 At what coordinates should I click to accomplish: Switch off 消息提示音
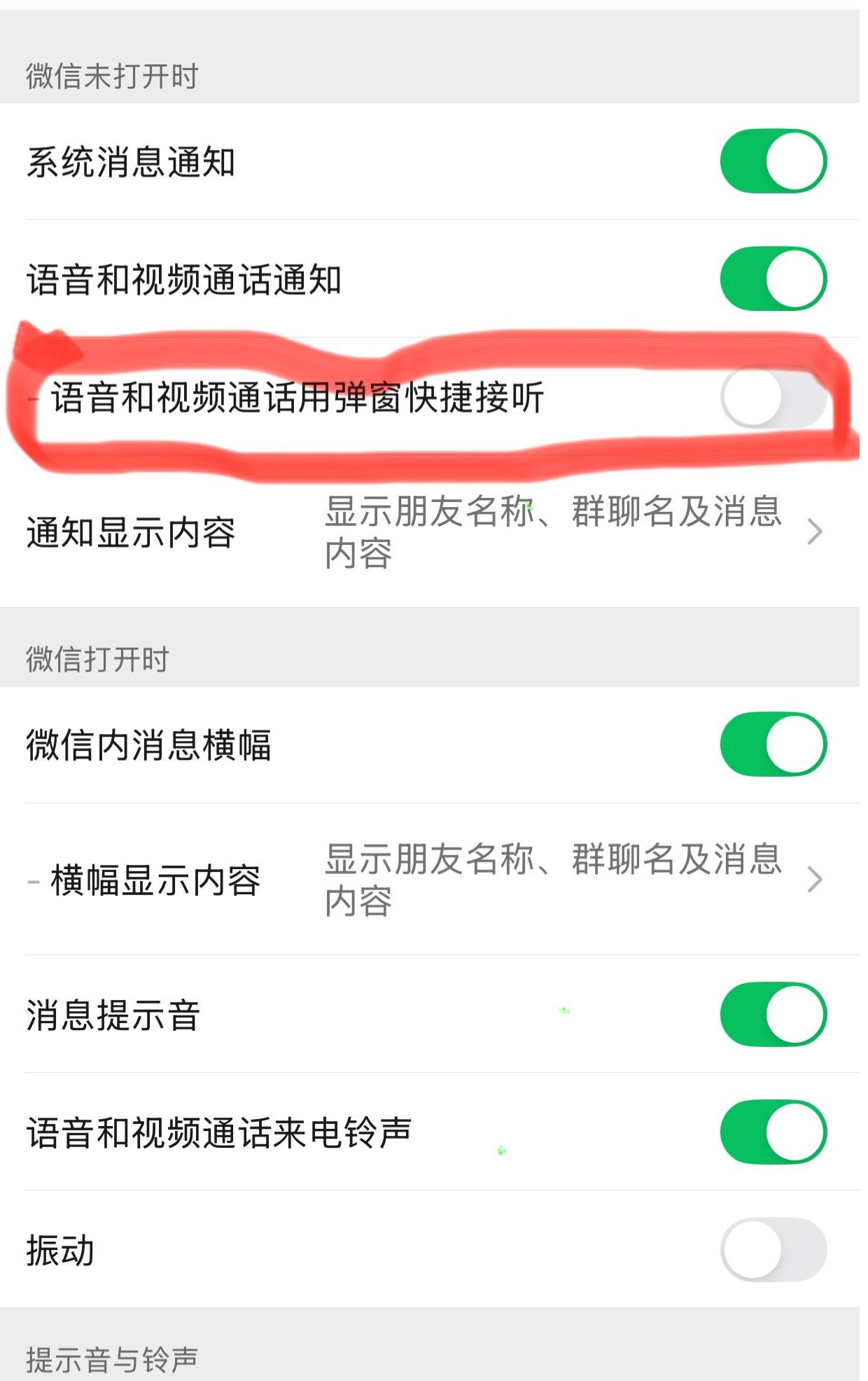[x=773, y=1015]
